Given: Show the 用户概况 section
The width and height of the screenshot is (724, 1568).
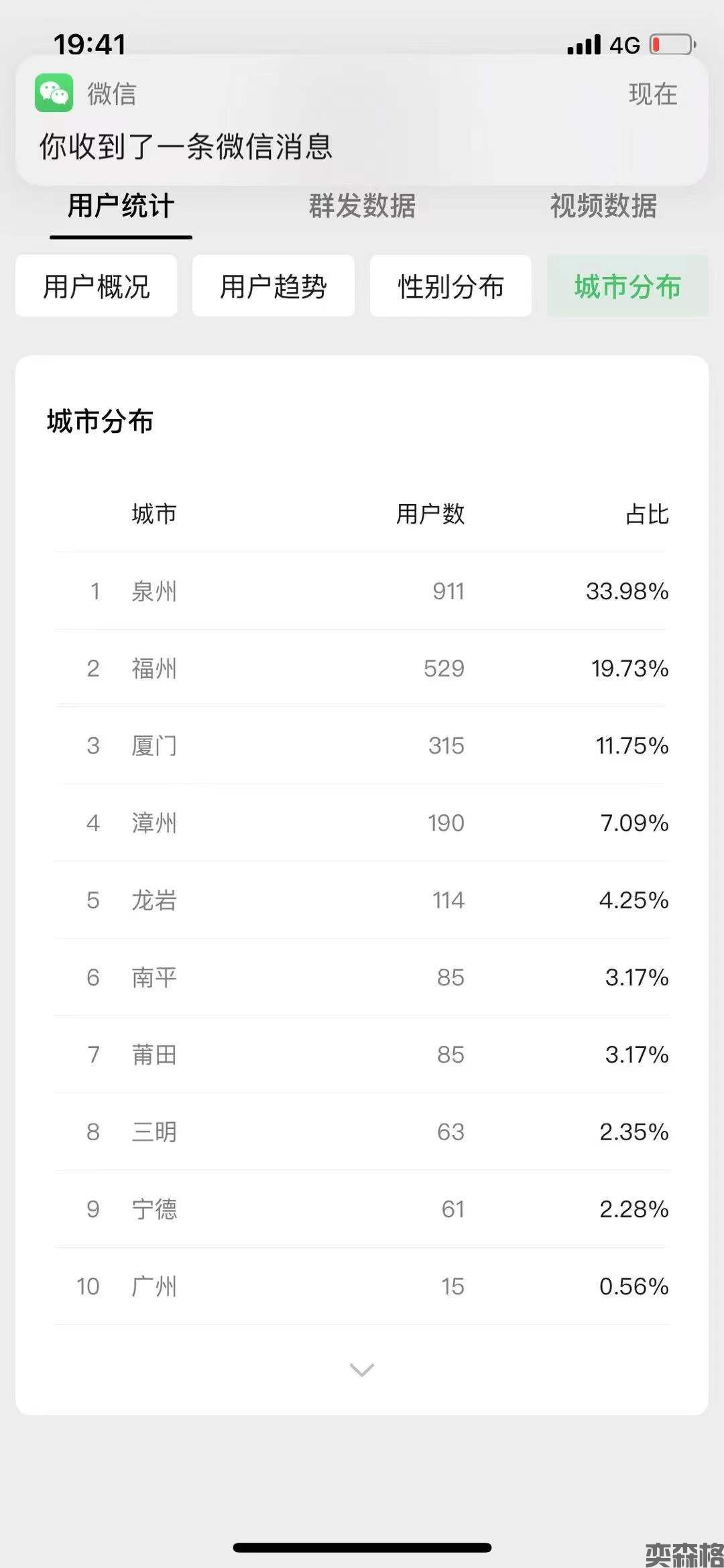Looking at the screenshot, I should click(97, 286).
